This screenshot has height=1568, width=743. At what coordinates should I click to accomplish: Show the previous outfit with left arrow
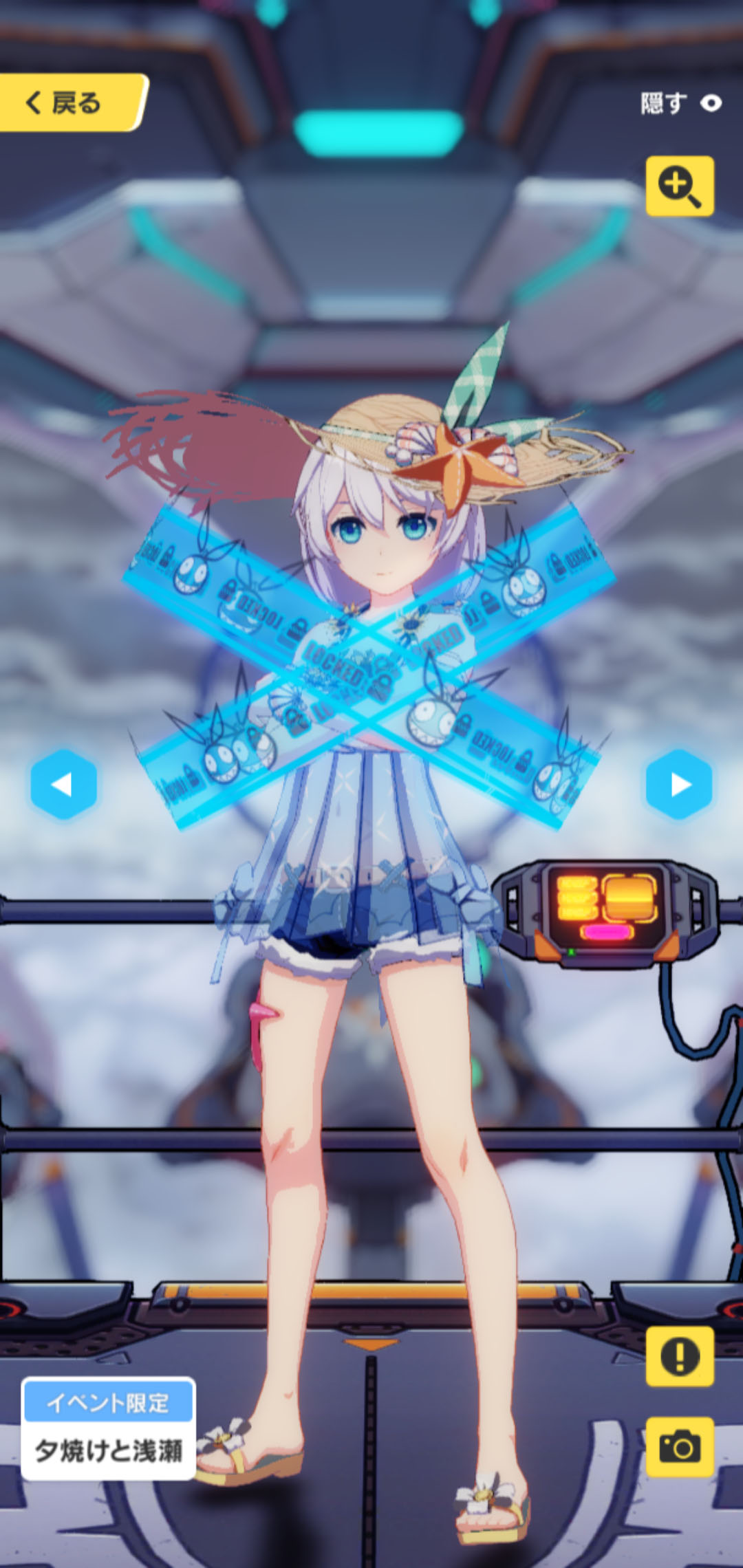63,784
